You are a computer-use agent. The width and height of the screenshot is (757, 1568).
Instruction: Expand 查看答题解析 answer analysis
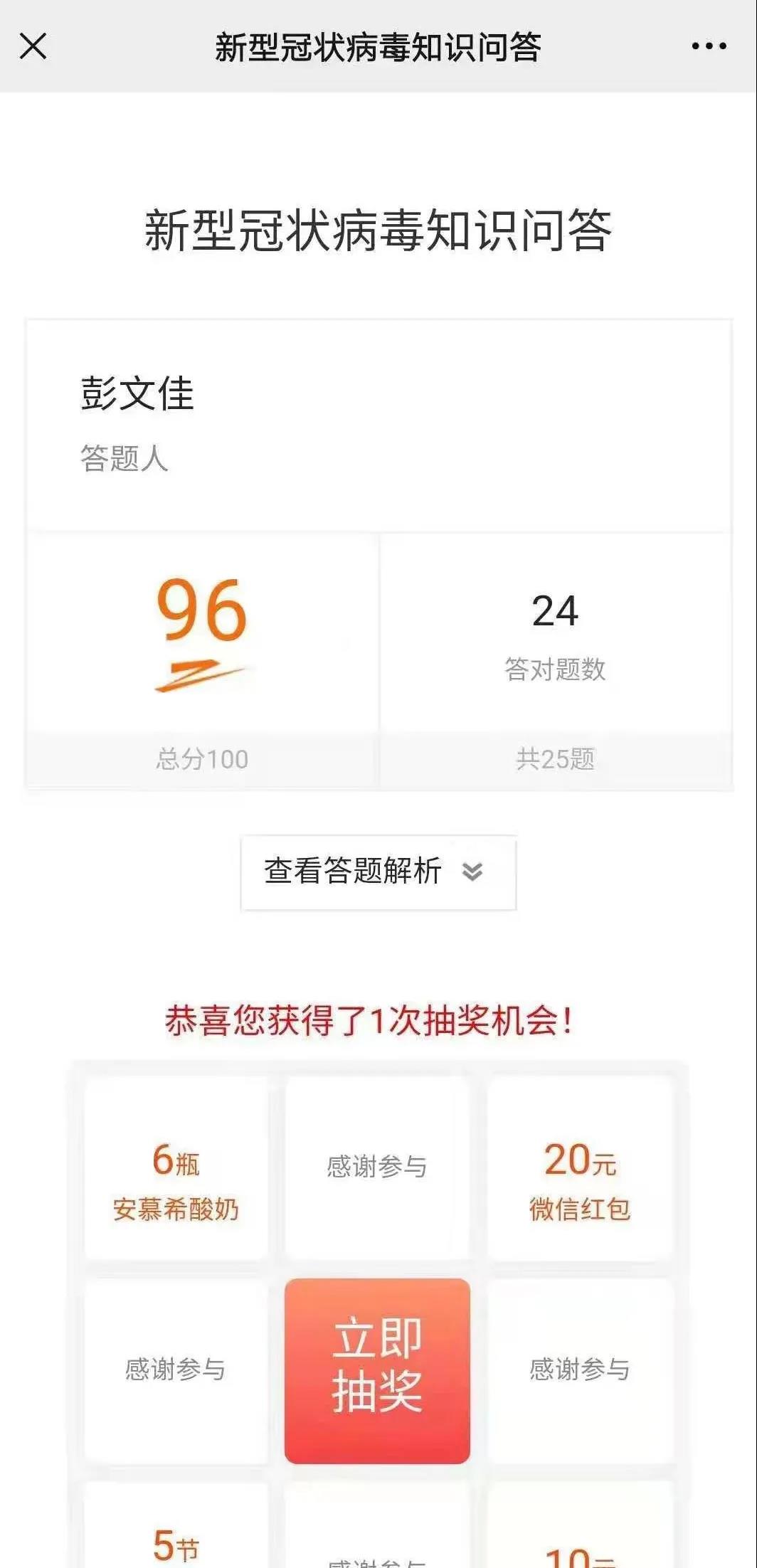pyautogui.click(x=378, y=872)
